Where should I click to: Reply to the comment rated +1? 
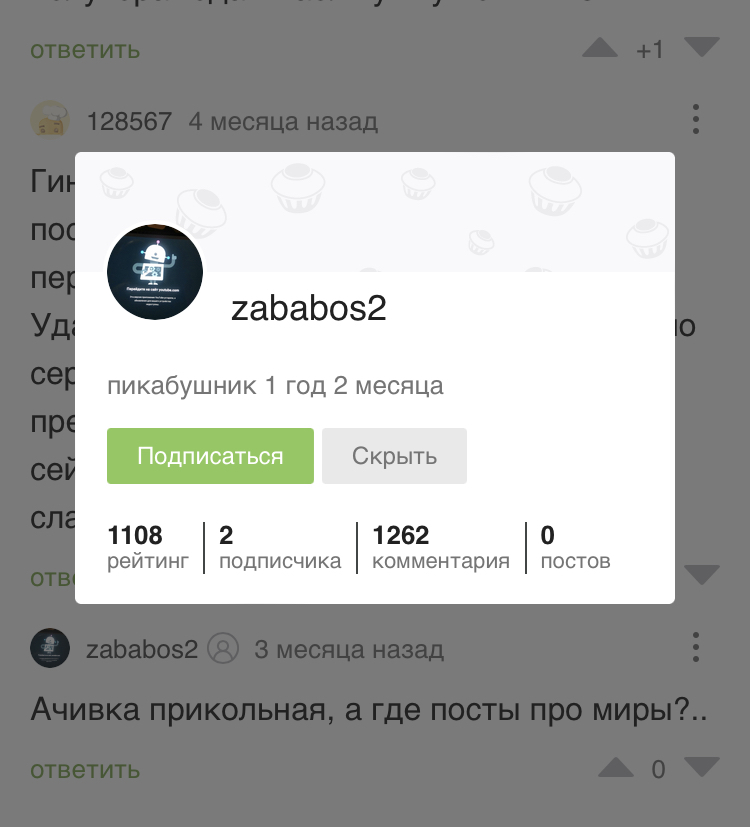[85, 49]
